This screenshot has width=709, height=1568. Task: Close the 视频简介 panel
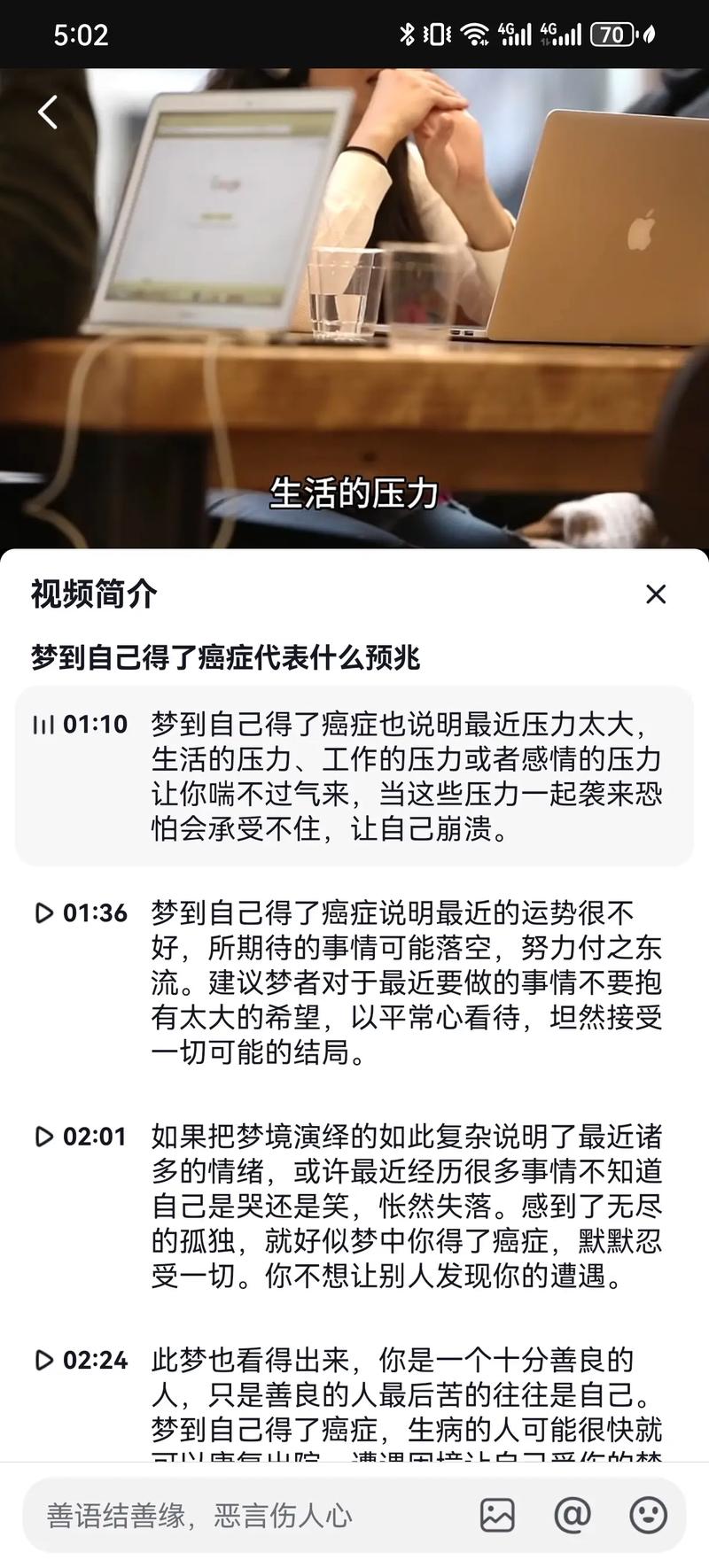point(656,594)
